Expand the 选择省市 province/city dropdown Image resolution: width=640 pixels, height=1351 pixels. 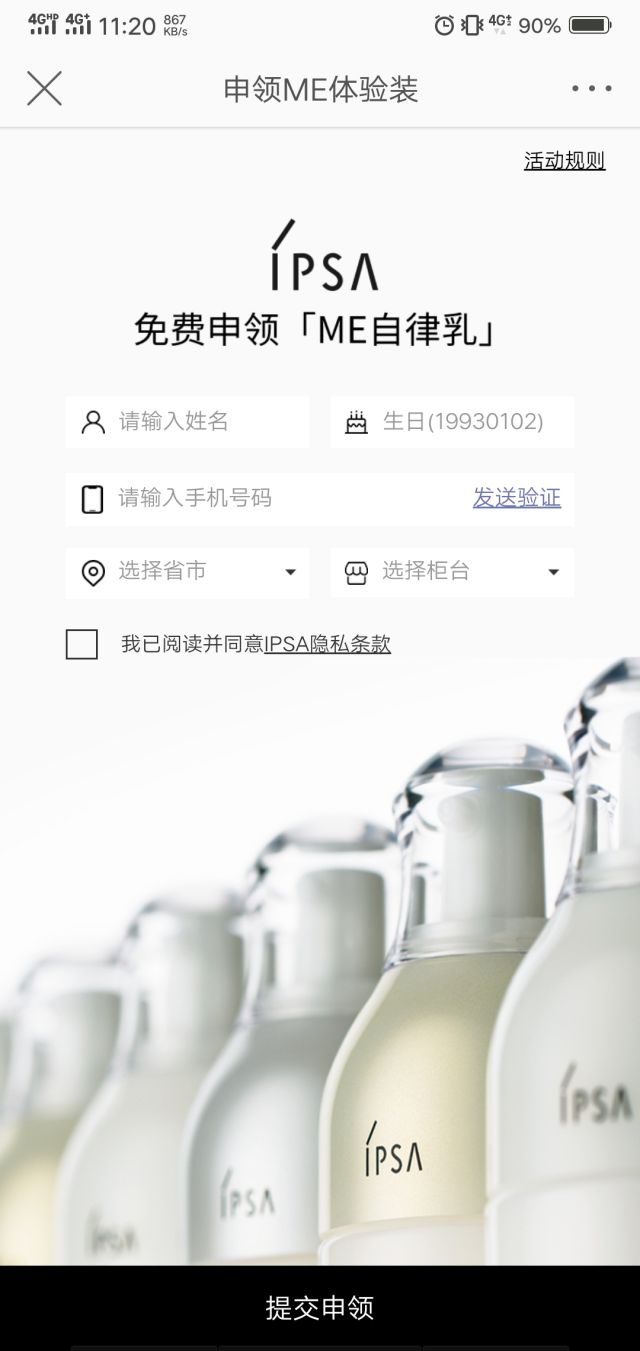point(188,572)
